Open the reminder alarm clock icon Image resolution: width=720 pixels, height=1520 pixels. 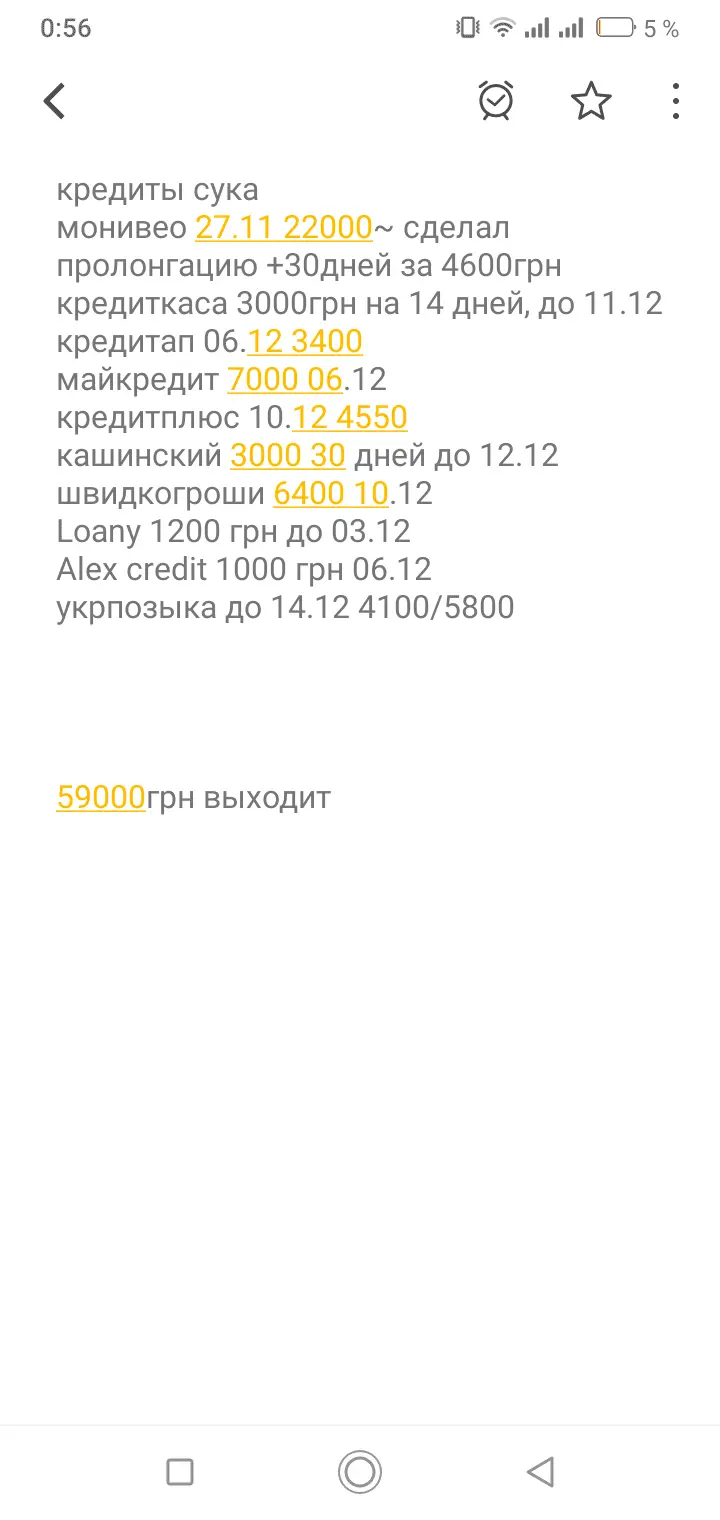[x=497, y=100]
